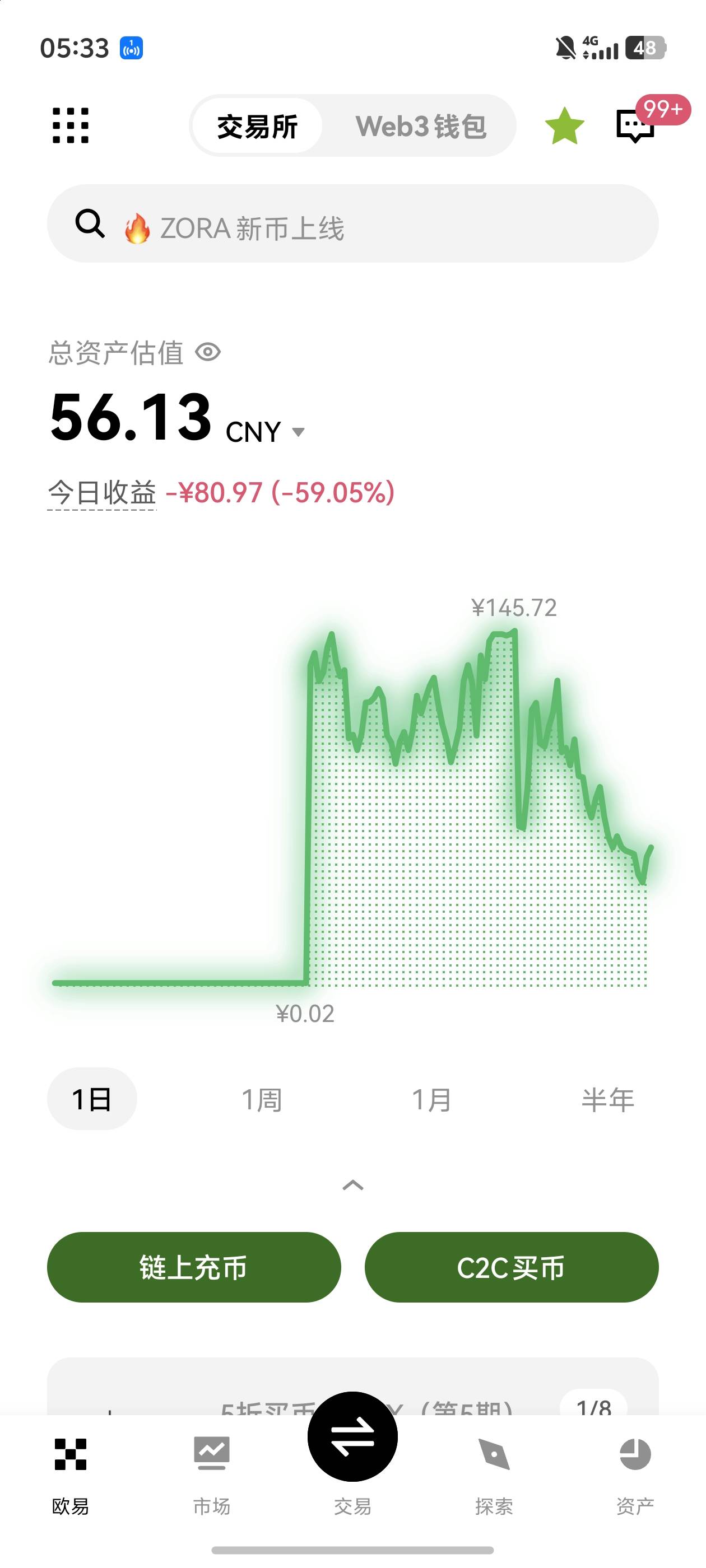Select the 1日 chart range

click(x=92, y=1099)
